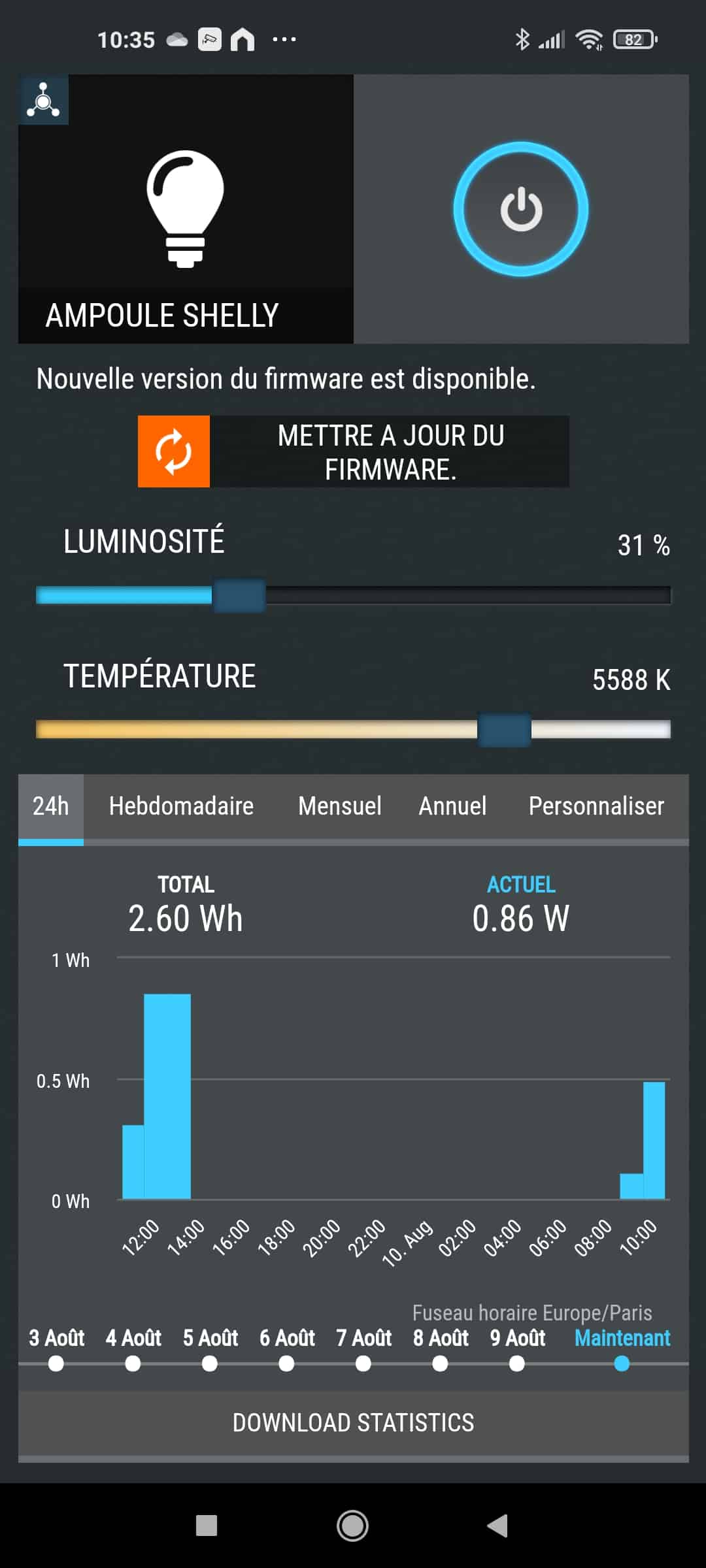The width and height of the screenshot is (706, 1568).
Task: Open the Annuel statistics tab
Action: (x=452, y=806)
